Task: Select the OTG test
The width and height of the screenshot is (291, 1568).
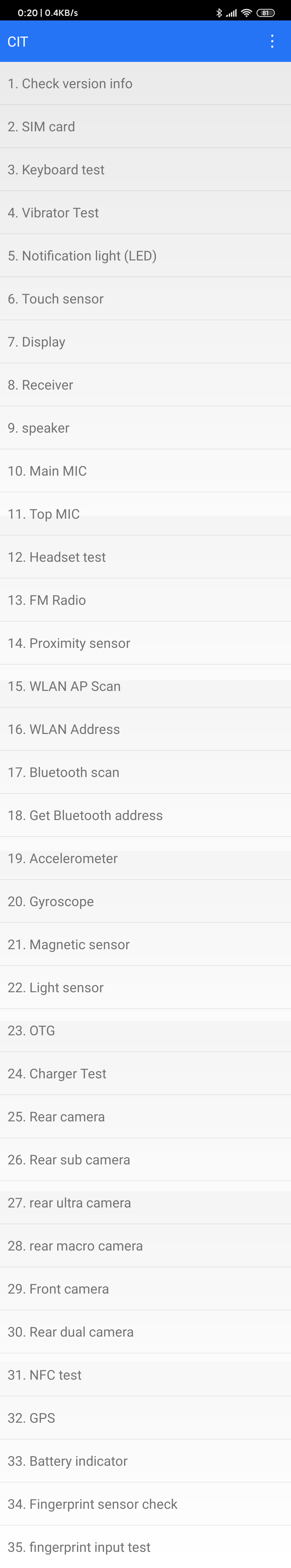Action: pyautogui.click(x=145, y=1030)
